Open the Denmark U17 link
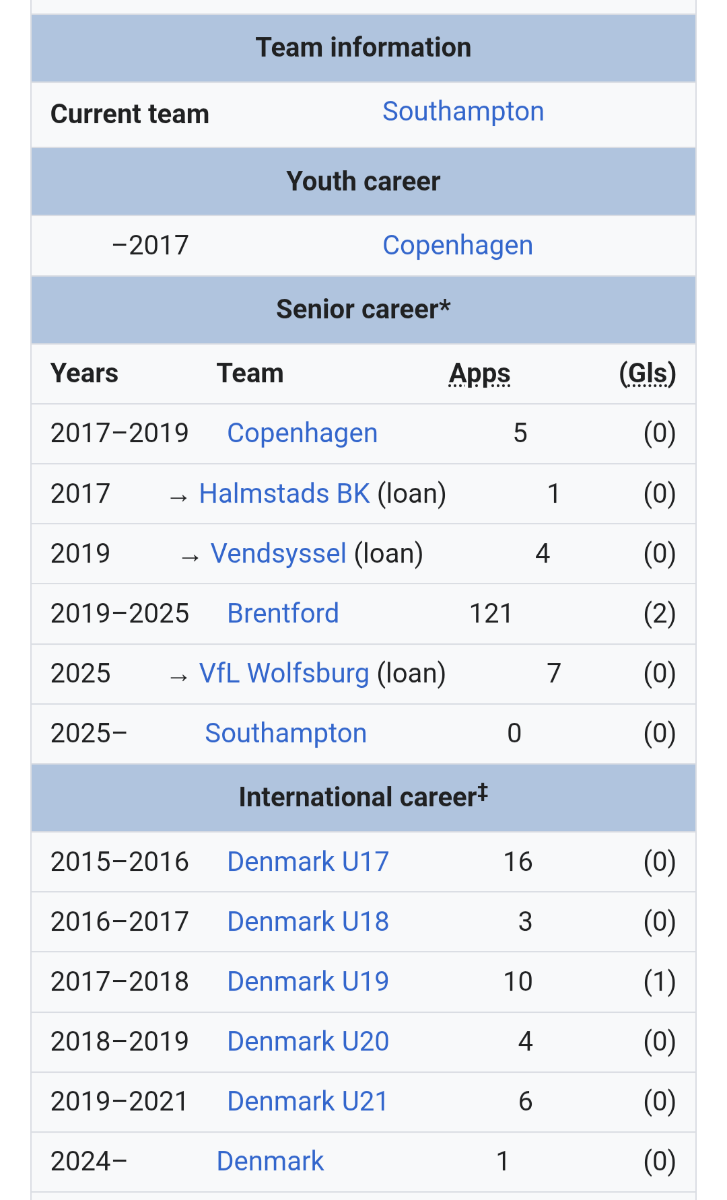Image resolution: width=727 pixels, height=1200 pixels. (x=308, y=861)
